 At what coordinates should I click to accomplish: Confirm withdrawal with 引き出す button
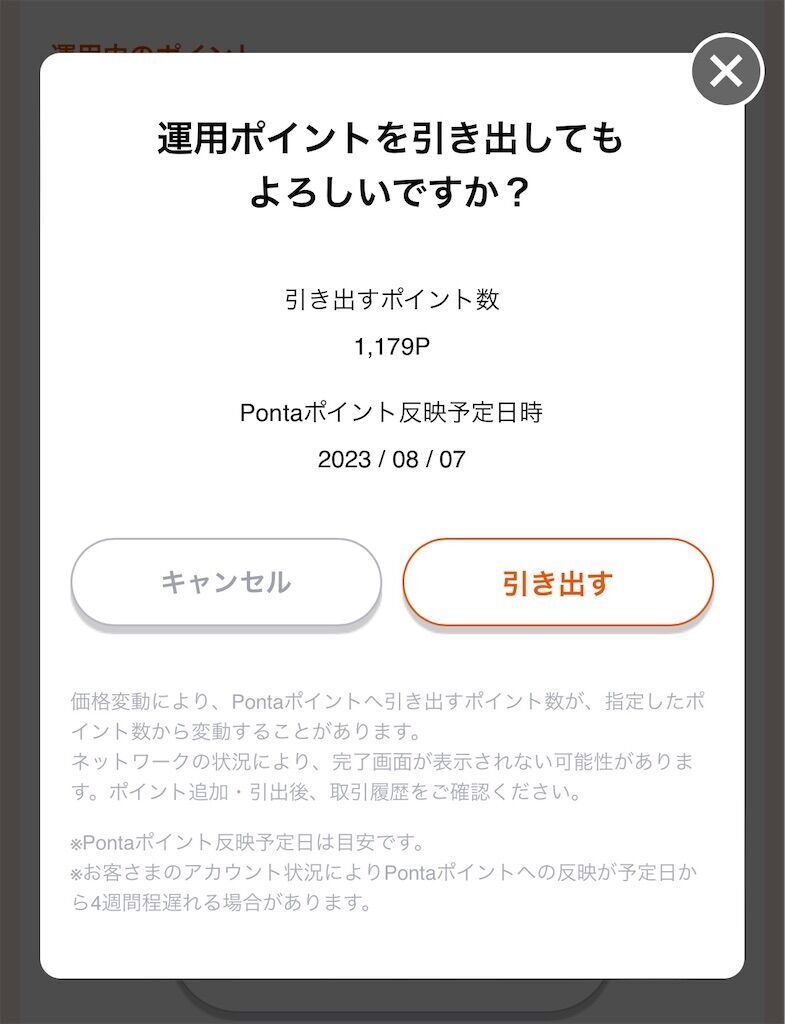[x=557, y=582]
